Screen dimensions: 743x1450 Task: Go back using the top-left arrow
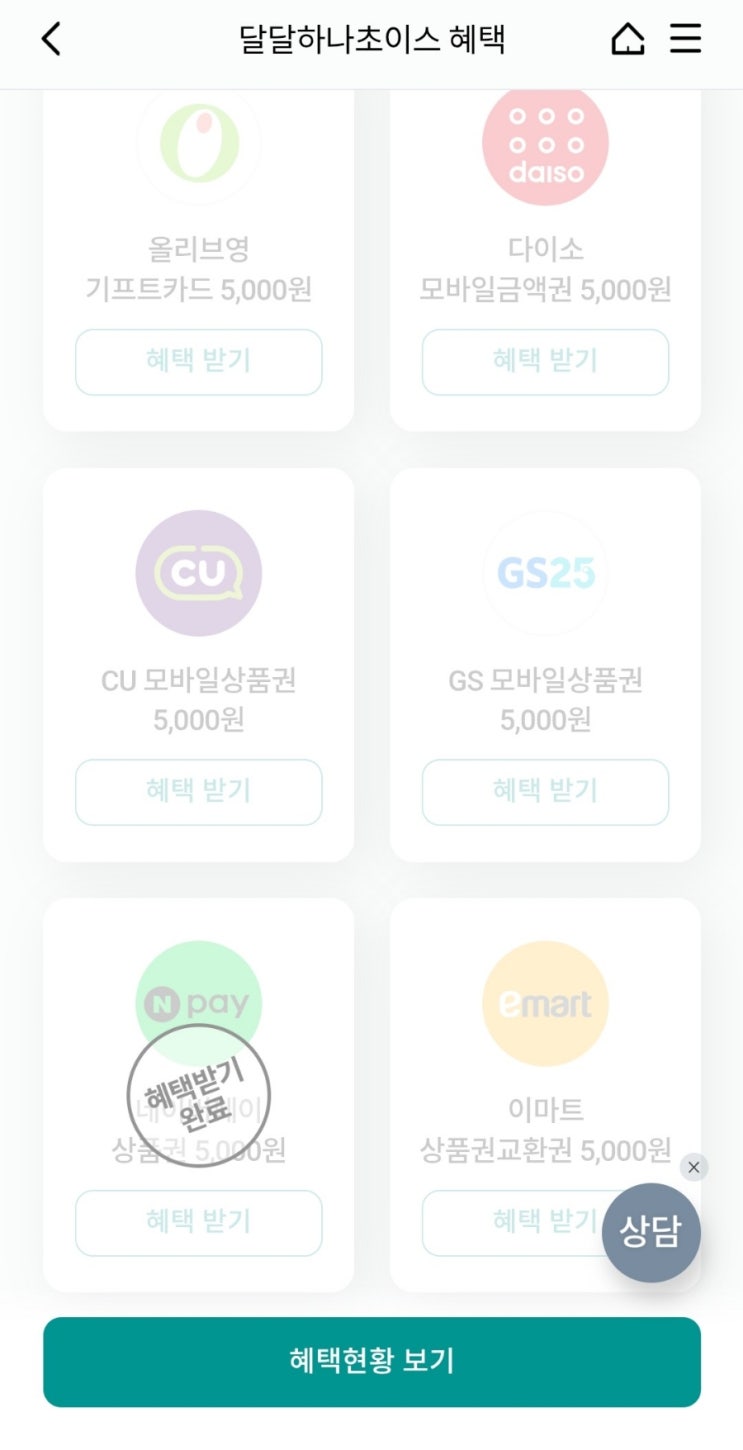(51, 40)
